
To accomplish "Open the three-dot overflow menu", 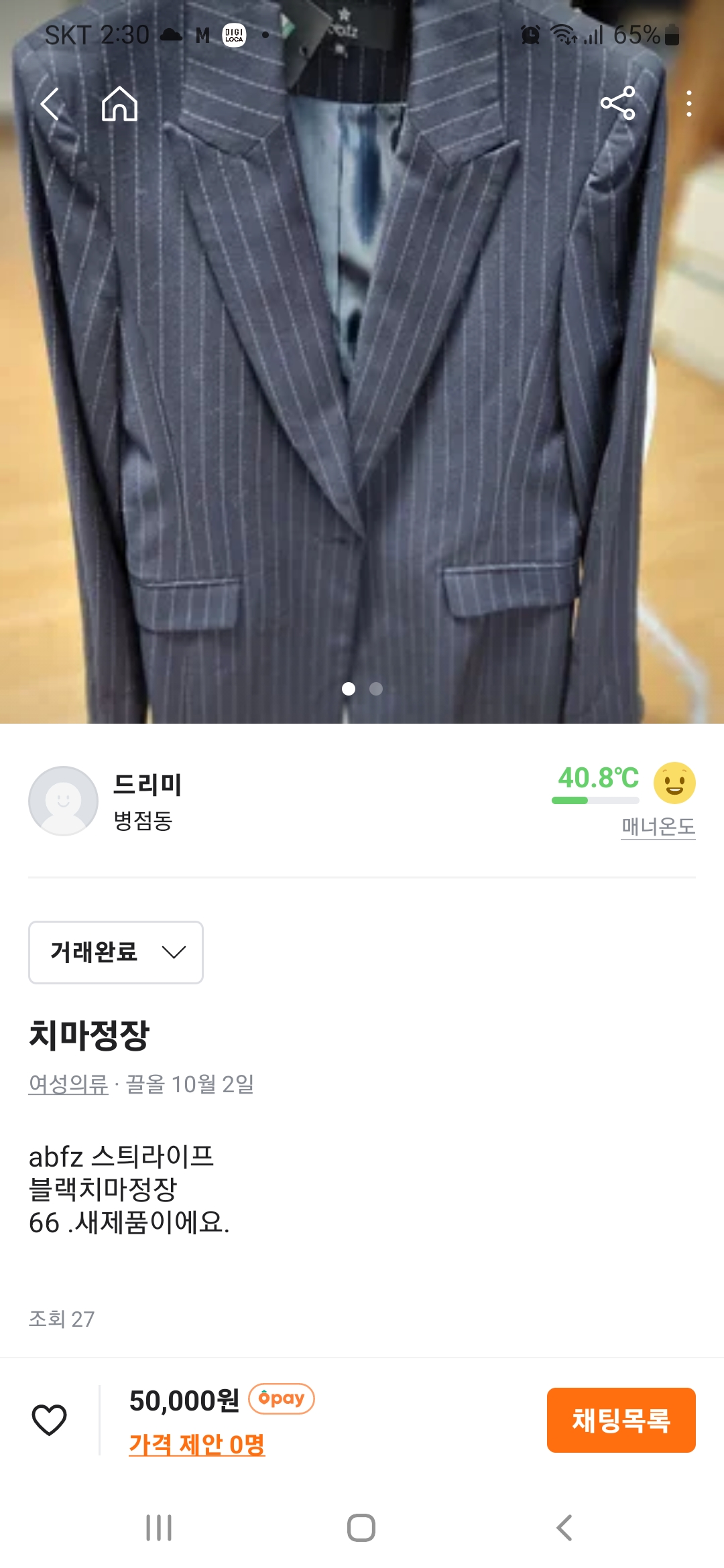I will (x=688, y=104).
